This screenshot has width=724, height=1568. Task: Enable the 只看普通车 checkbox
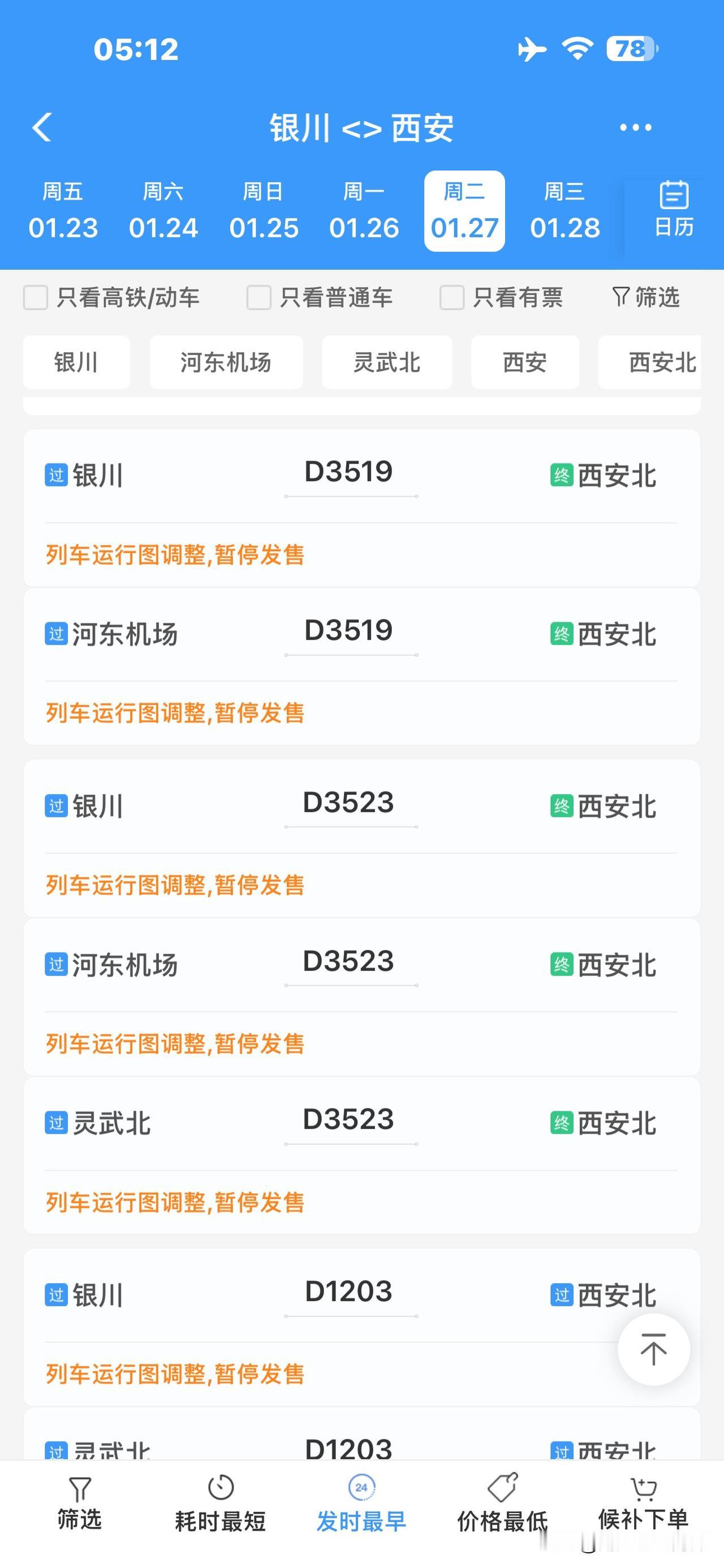click(259, 298)
